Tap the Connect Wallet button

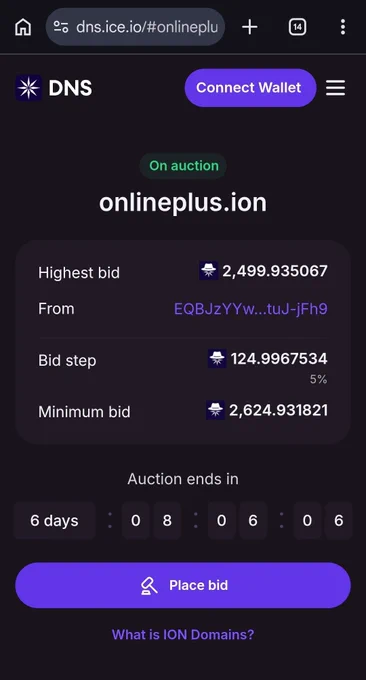(x=250, y=88)
